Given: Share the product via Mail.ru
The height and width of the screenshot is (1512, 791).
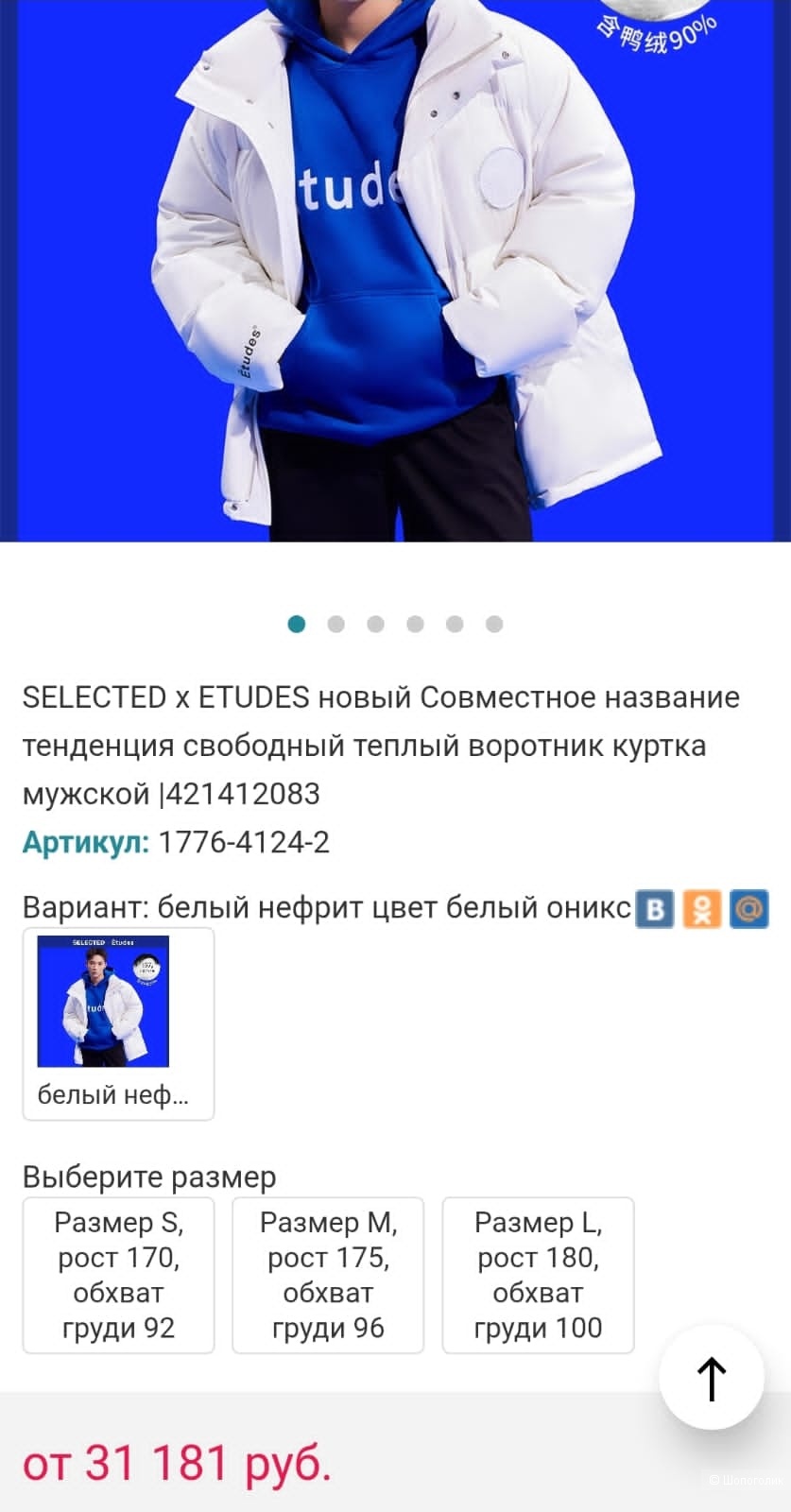Looking at the screenshot, I should click(x=748, y=909).
